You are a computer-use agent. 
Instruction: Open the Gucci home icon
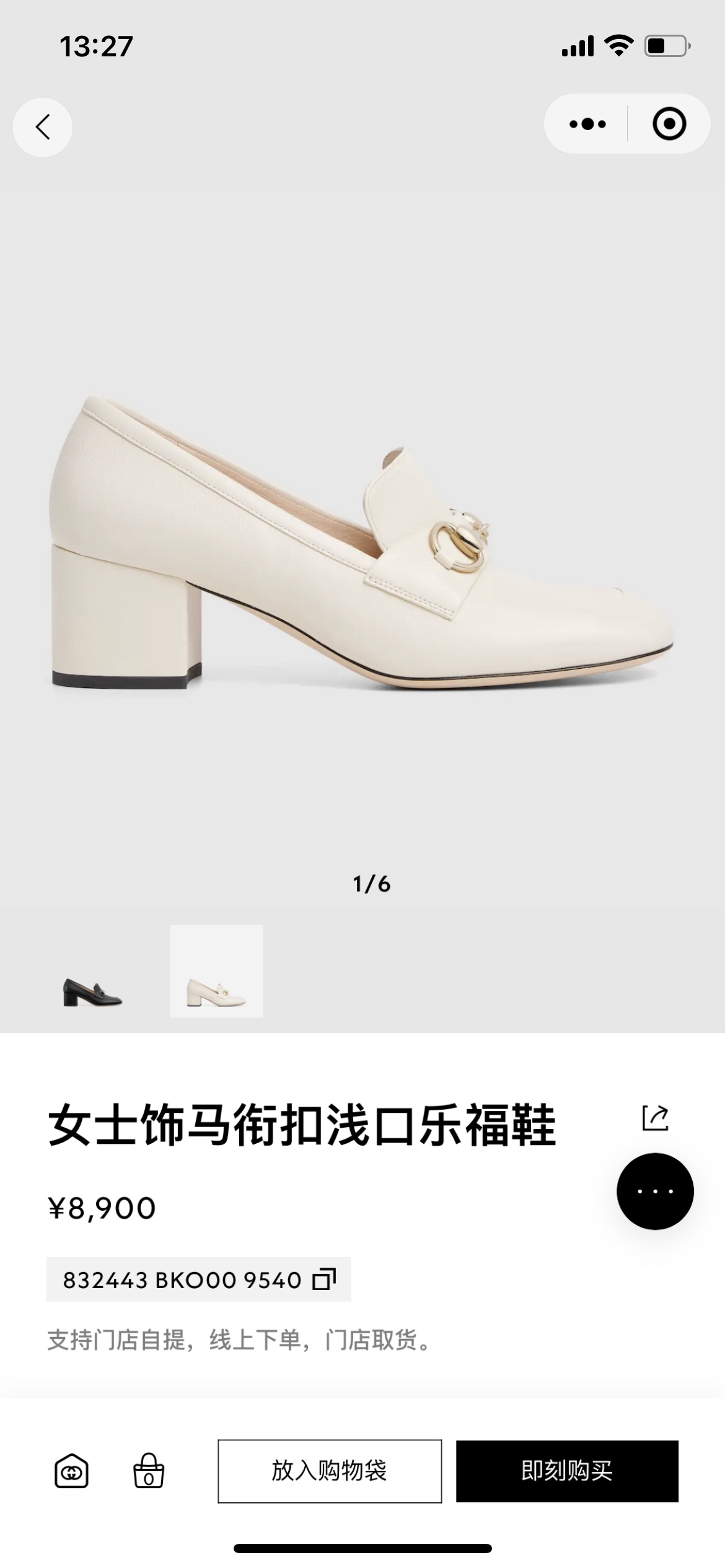tap(71, 1471)
